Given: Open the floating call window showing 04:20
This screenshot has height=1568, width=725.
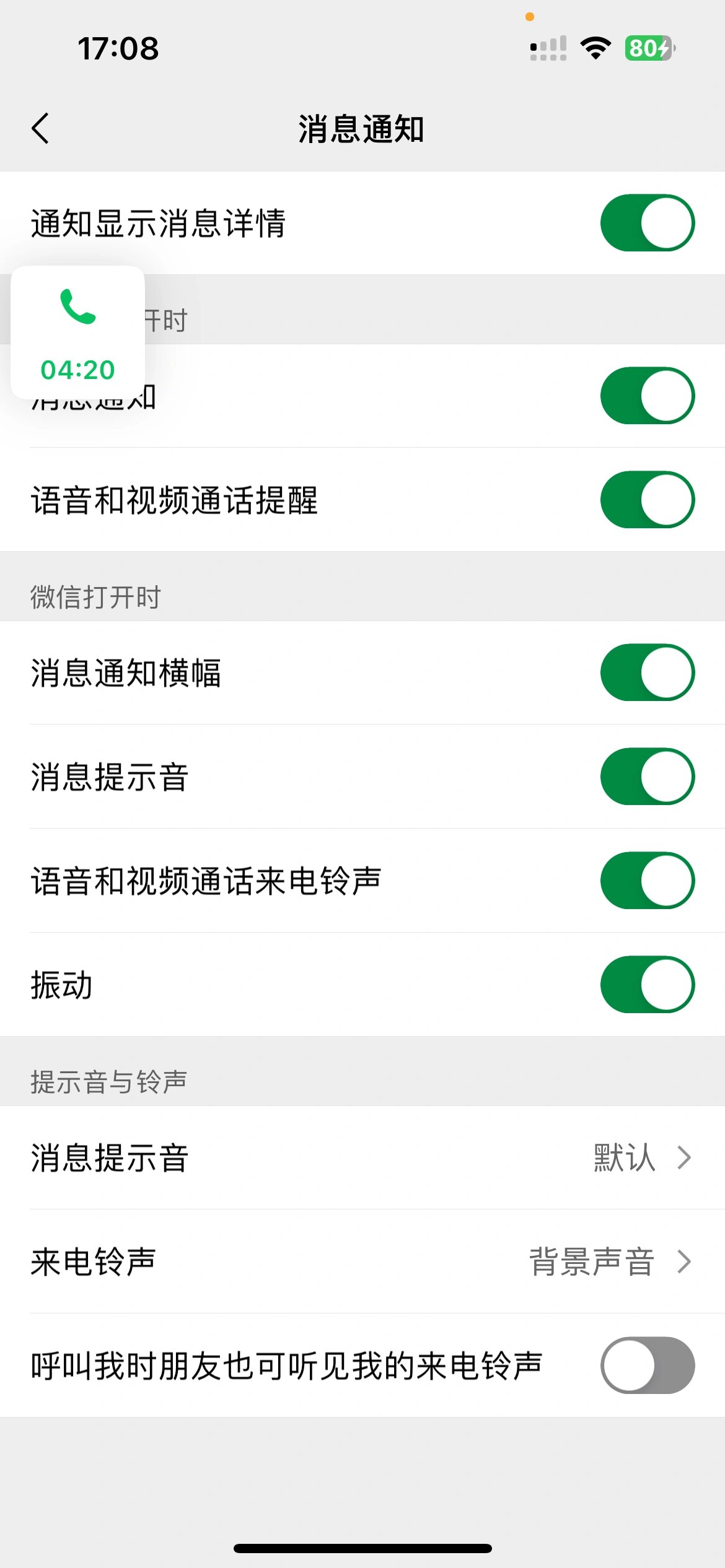Looking at the screenshot, I should [77, 333].
